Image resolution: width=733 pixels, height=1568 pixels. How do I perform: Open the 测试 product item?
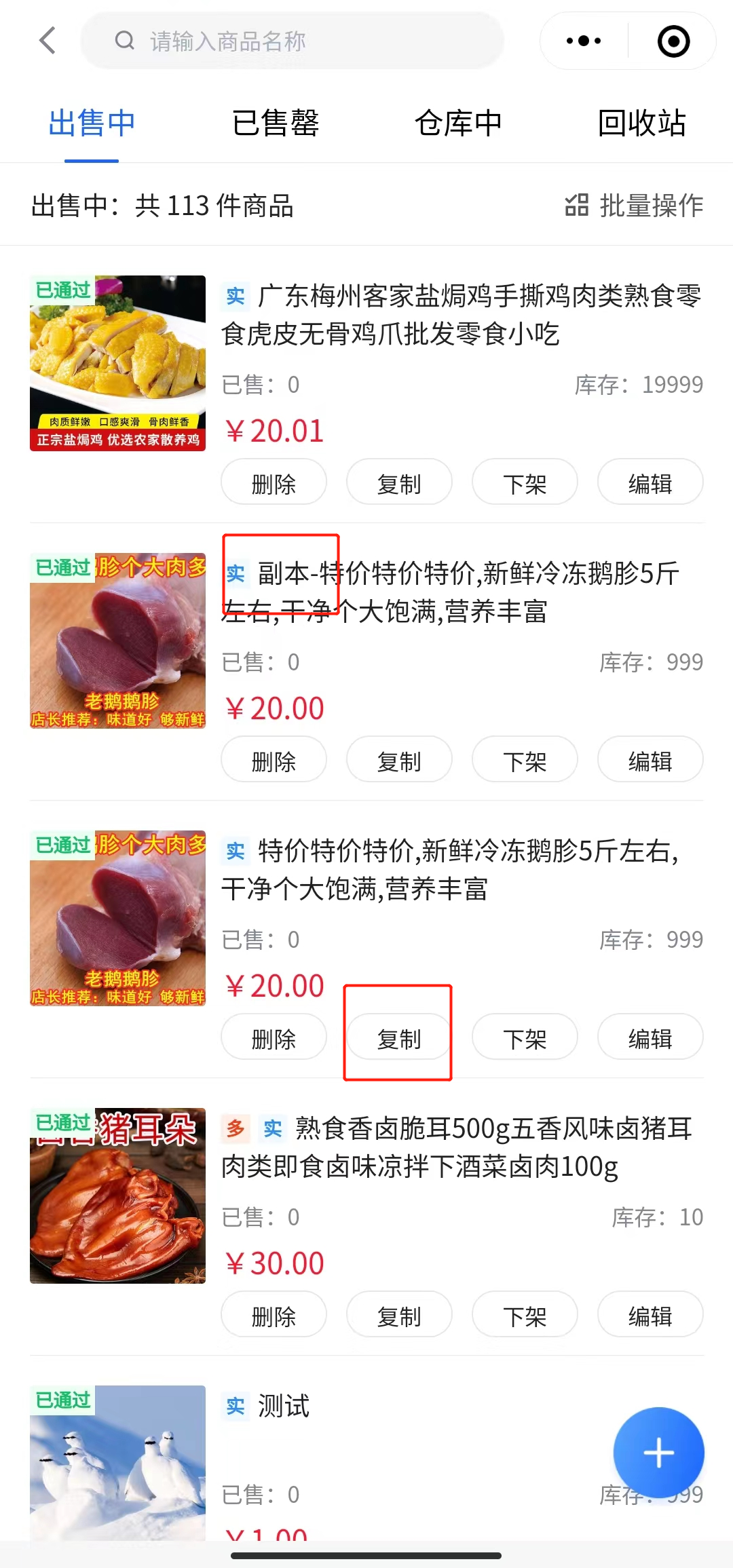[284, 1407]
